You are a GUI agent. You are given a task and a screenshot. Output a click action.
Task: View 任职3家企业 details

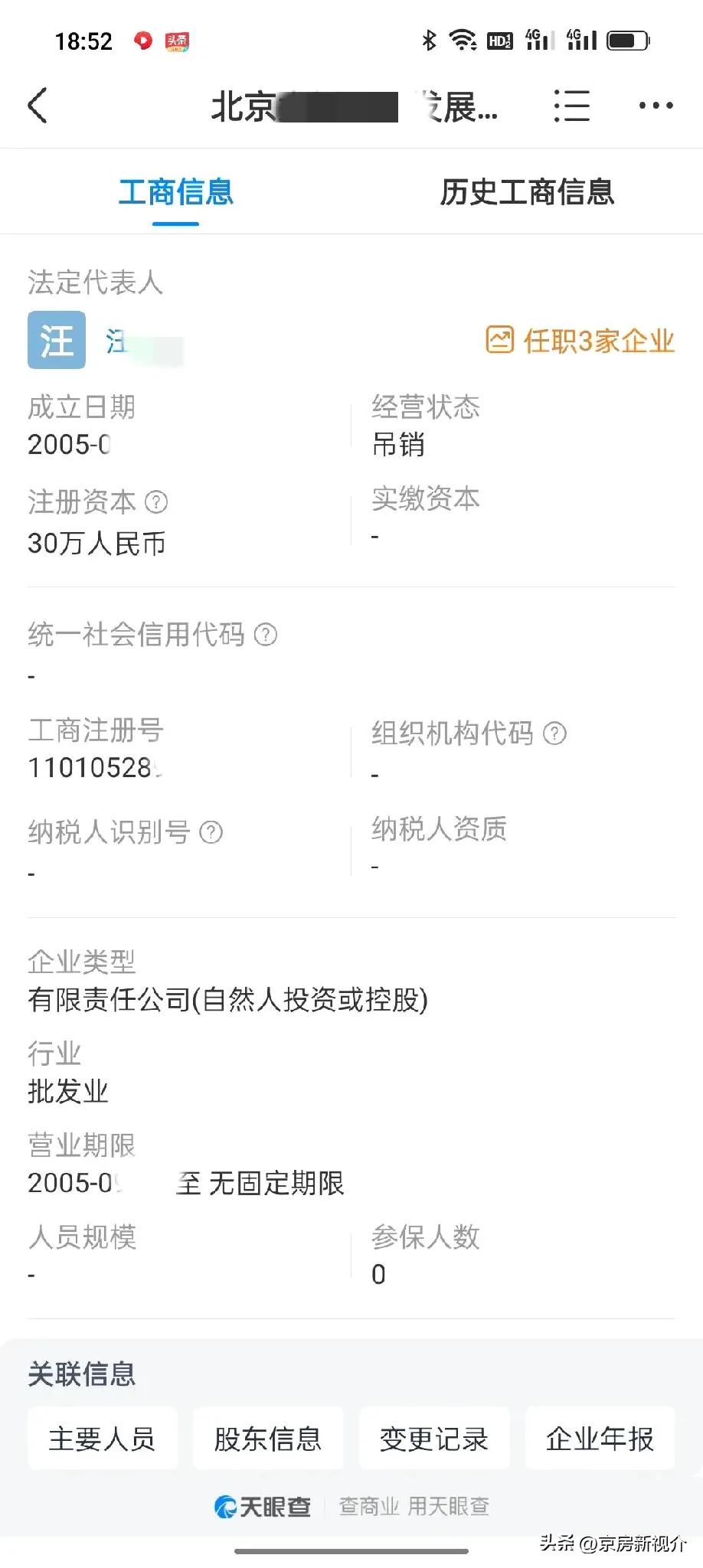pyautogui.click(x=580, y=341)
